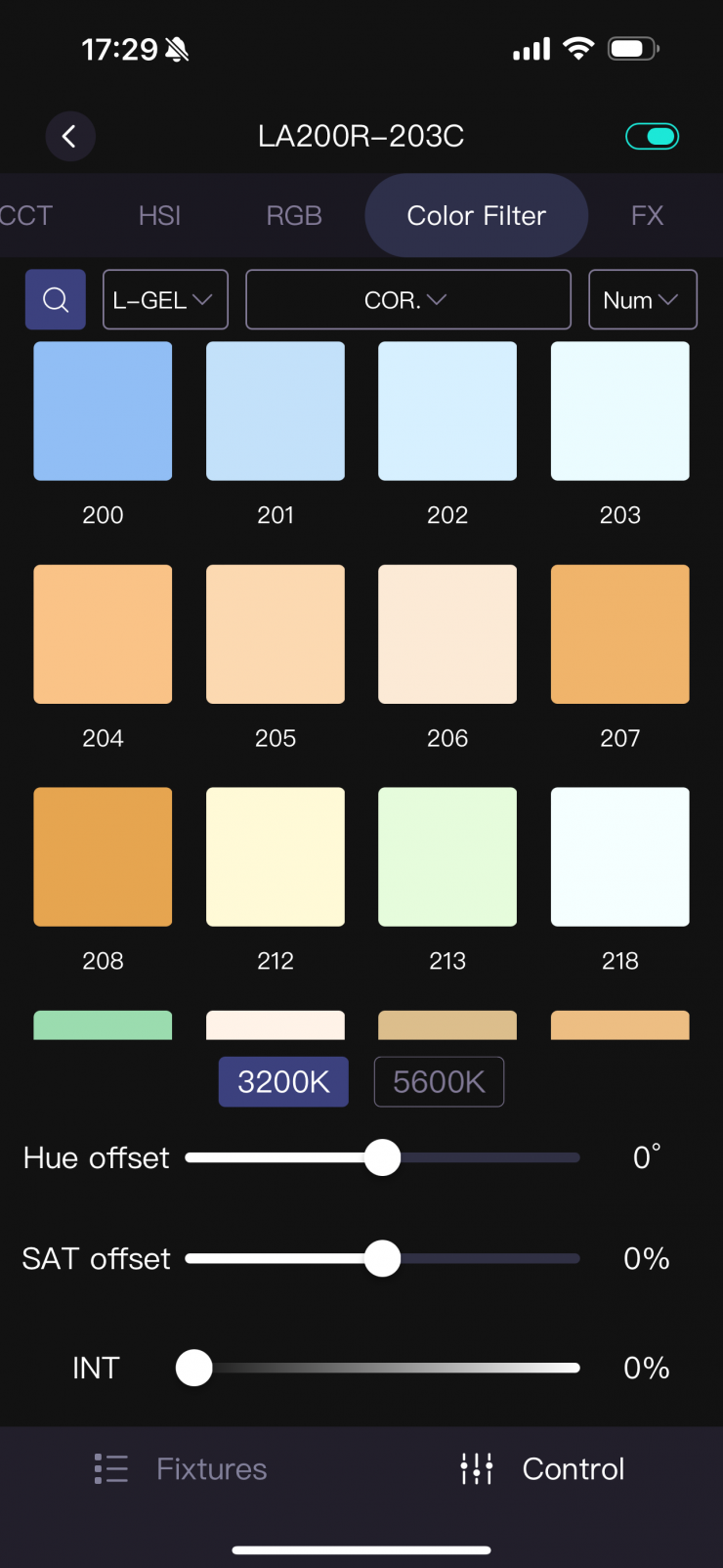Choose color filter 212
Image resolution: width=723 pixels, height=1568 pixels.
coord(276,857)
